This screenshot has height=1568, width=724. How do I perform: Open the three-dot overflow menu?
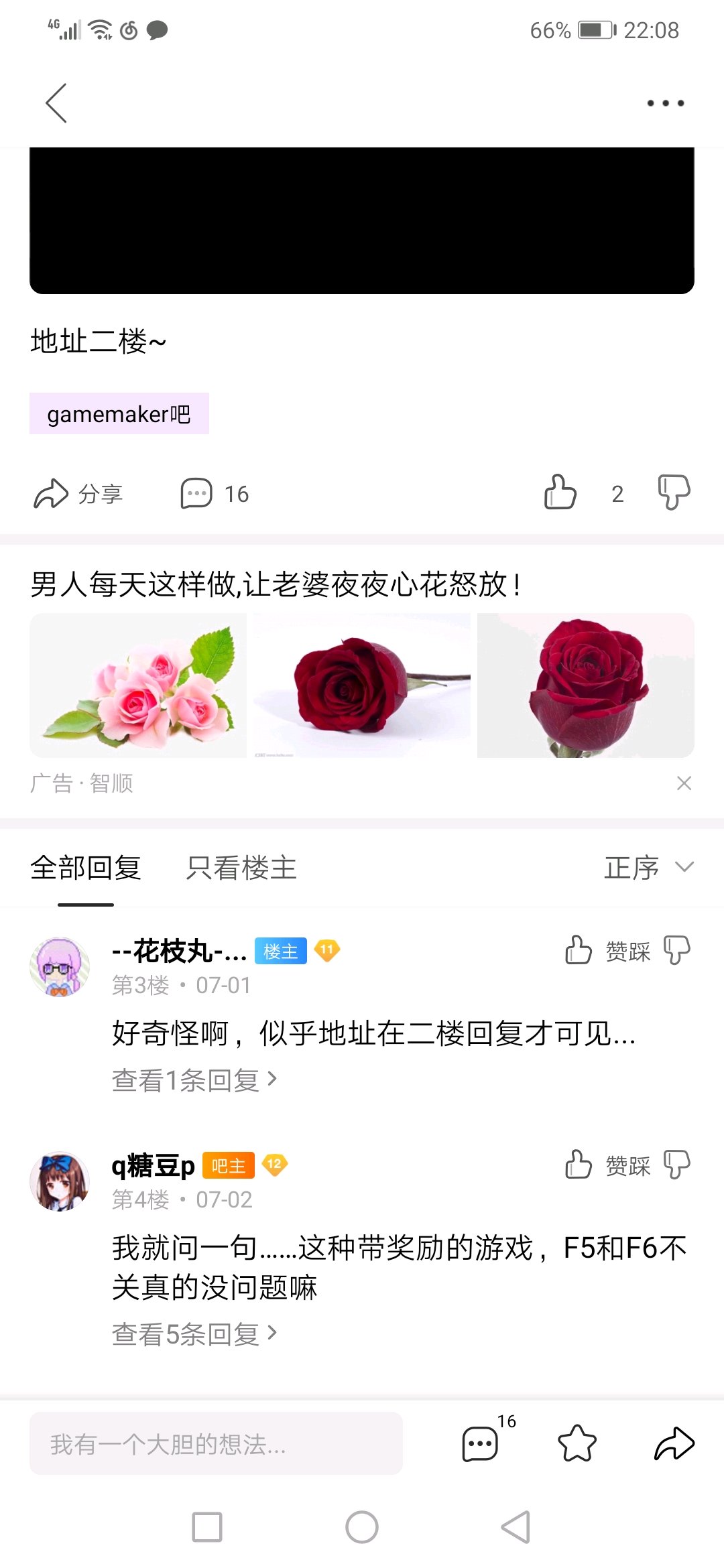(665, 103)
